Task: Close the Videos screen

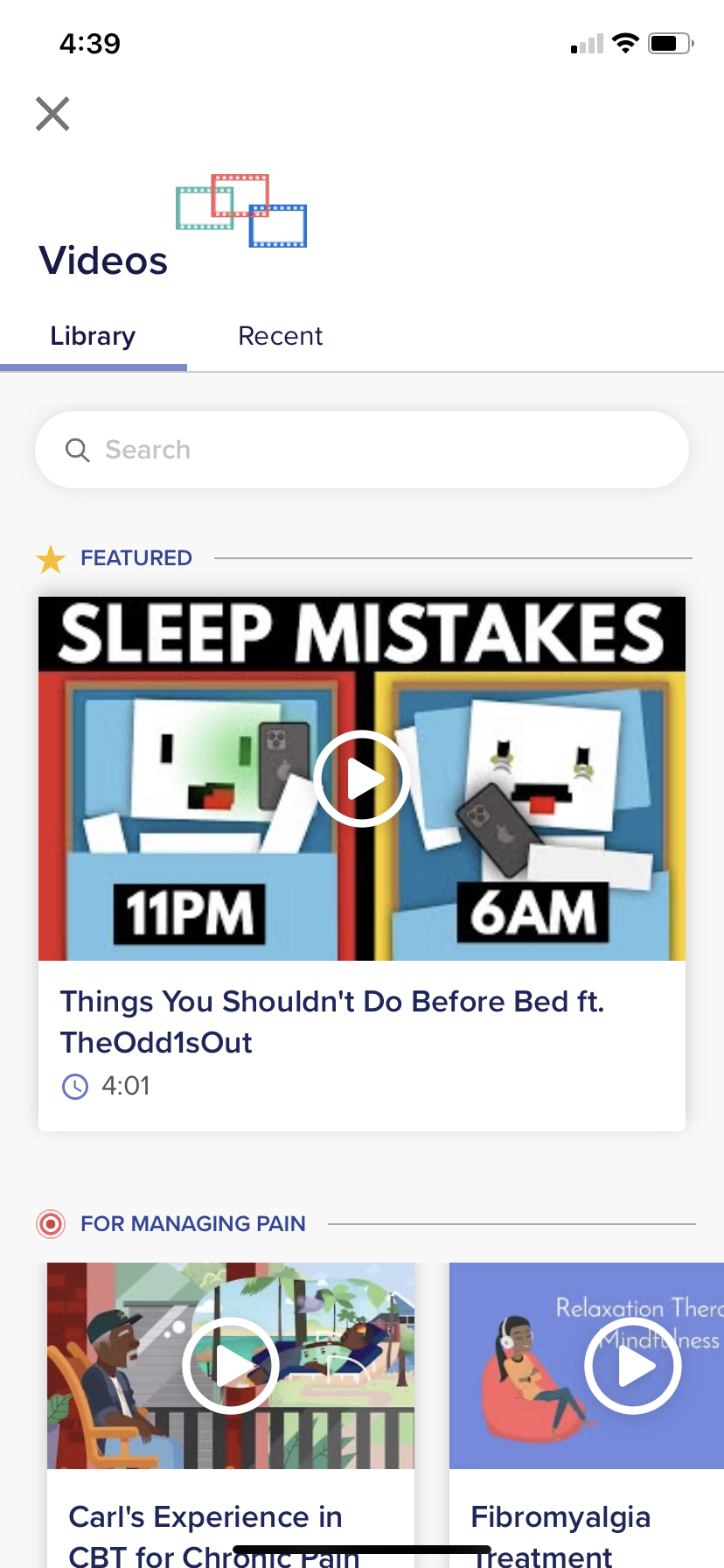Action: 52,114
